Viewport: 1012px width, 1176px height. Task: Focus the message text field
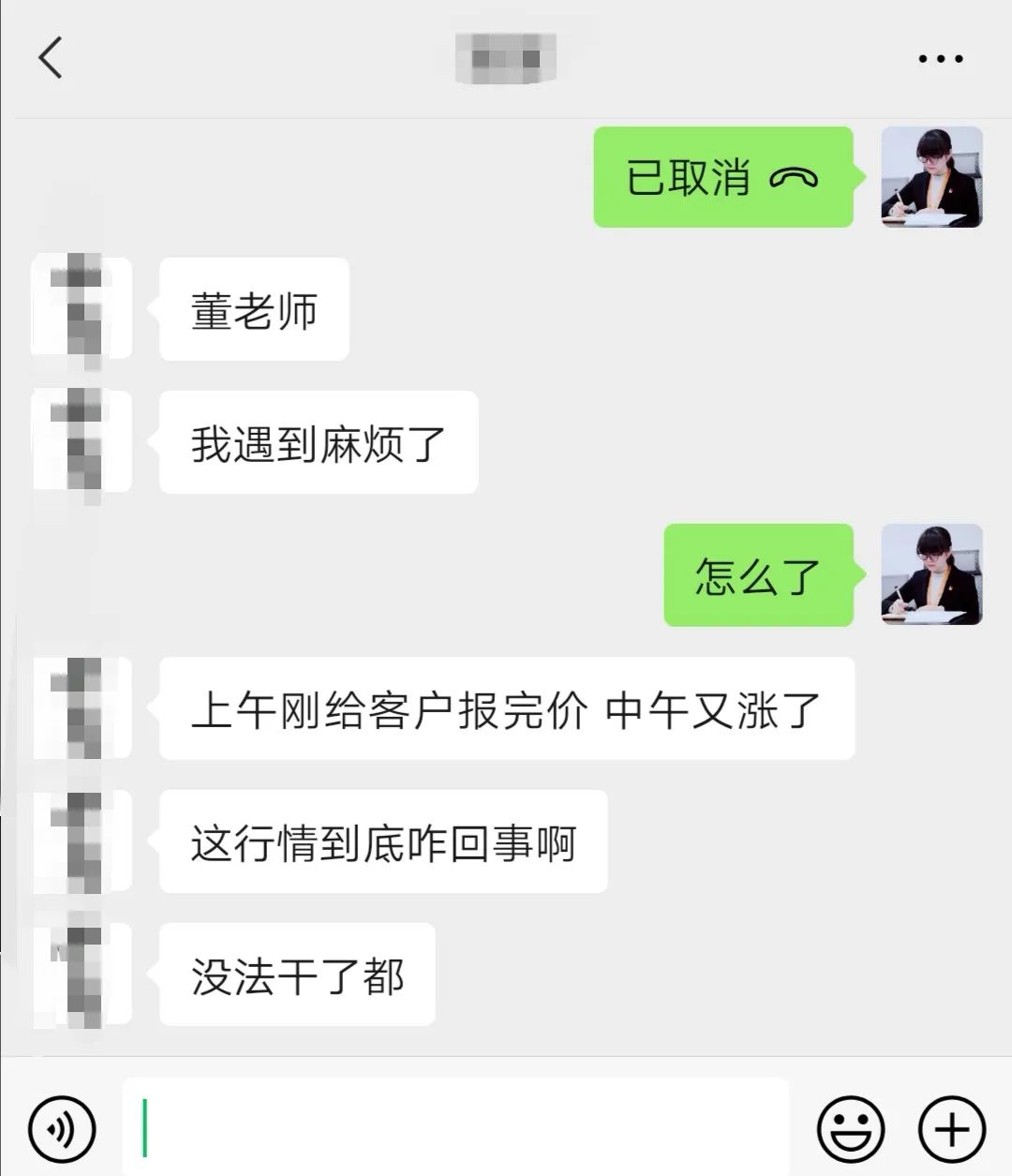[455, 1127]
